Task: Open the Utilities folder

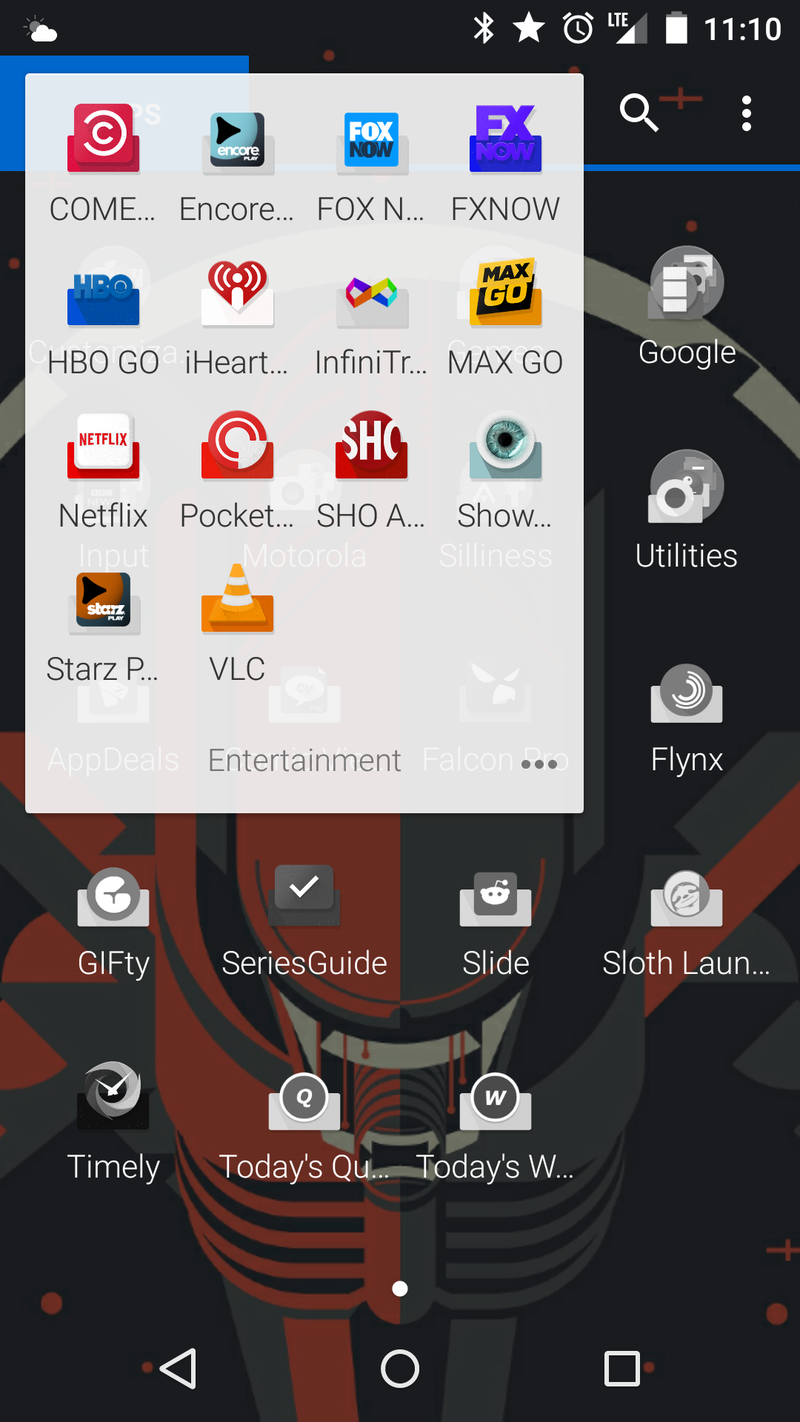Action: pos(687,488)
